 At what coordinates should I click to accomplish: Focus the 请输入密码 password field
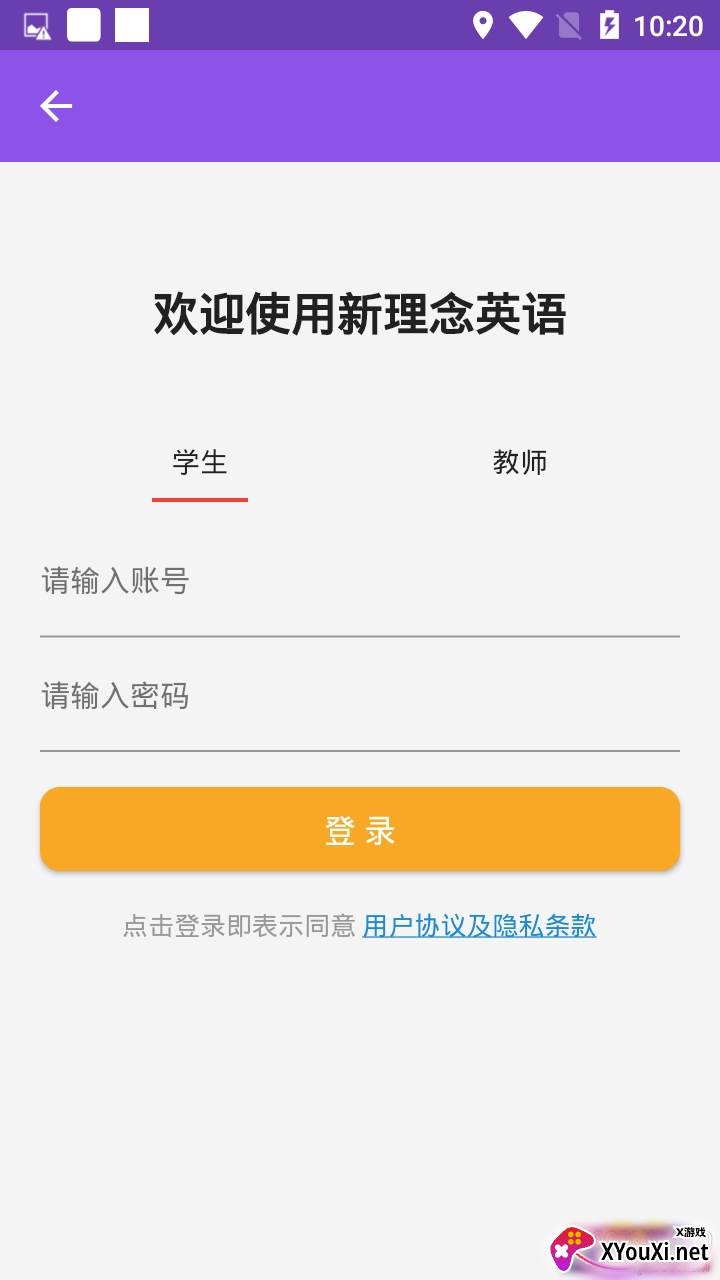pyautogui.click(x=360, y=697)
